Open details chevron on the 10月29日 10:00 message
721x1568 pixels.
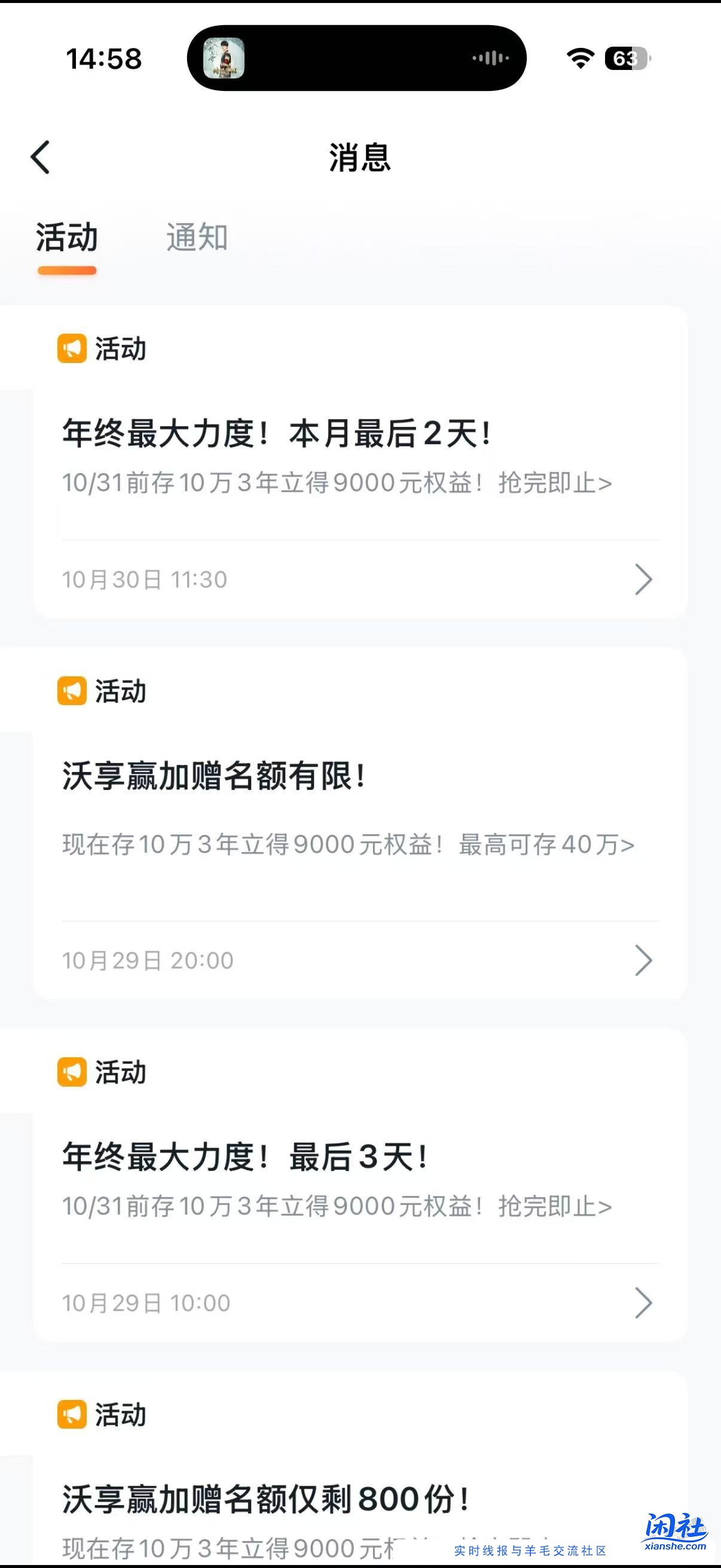click(x=643, y=1302)
